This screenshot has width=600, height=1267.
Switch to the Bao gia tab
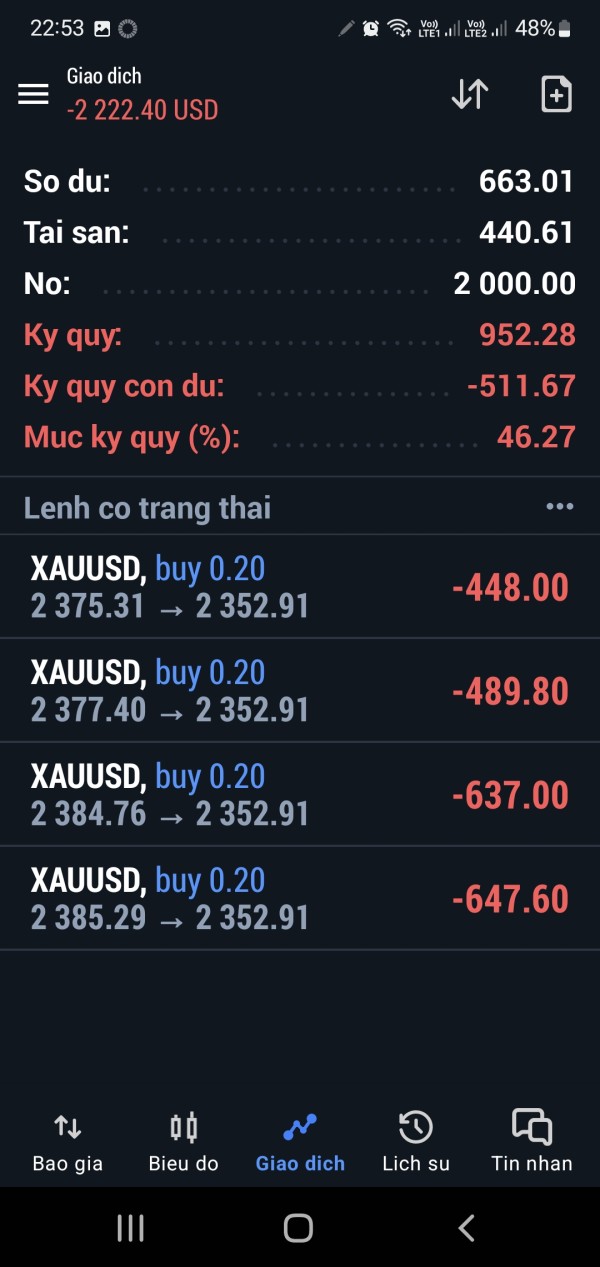pos(68,1142)
